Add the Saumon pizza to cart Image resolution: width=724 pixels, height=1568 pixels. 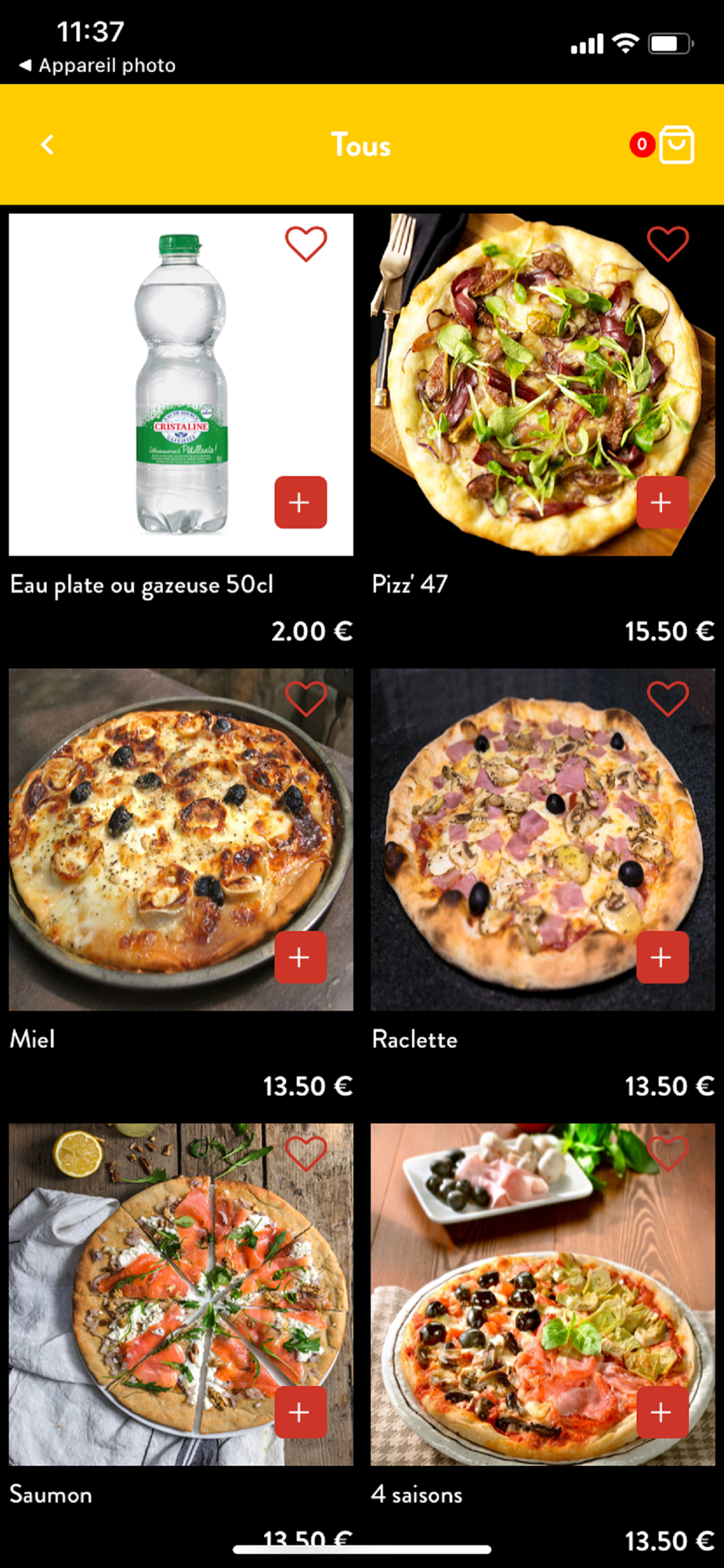point(300,1412)
